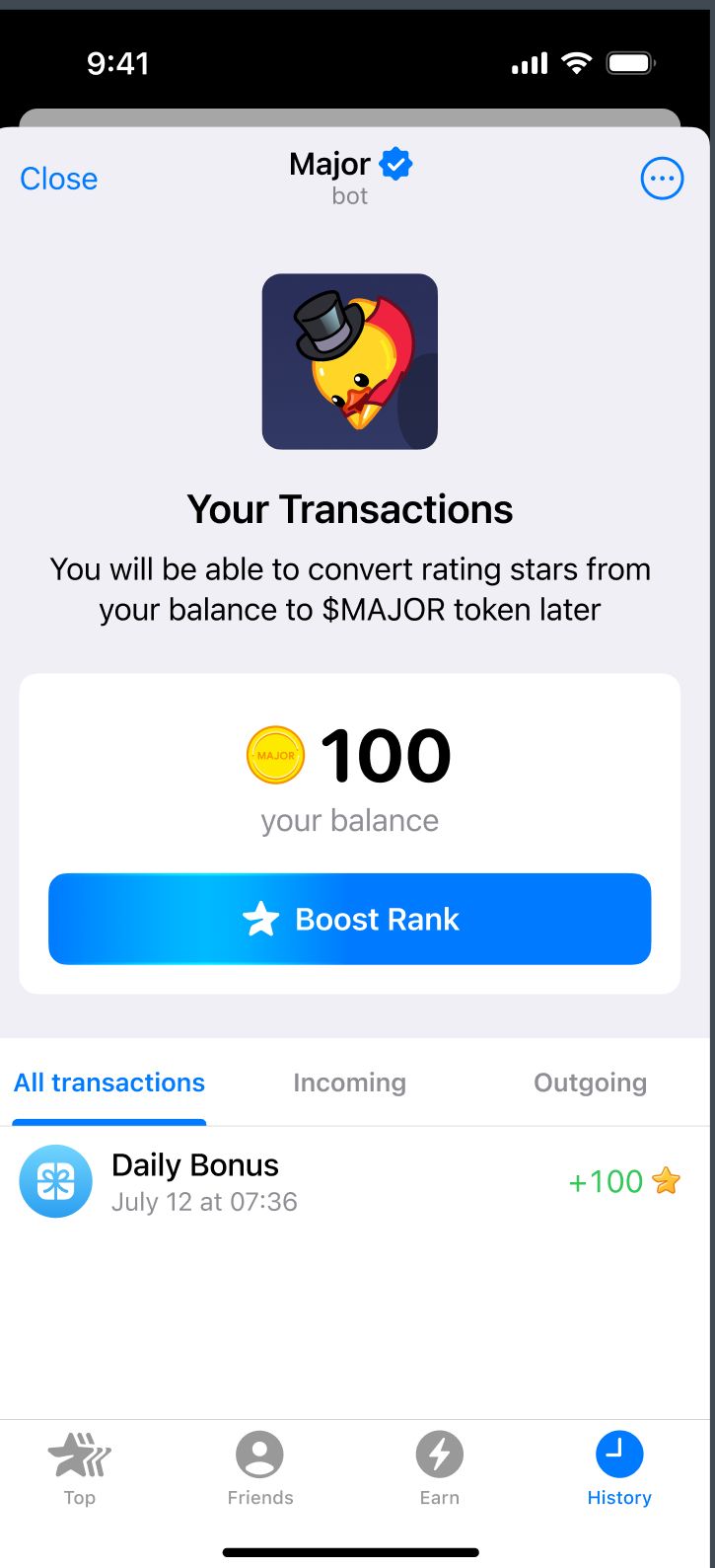The width and height of the screenshot is (715, 1568).
Task: Select the All transactions tab
Action: pyautogui.click(x=109, y=1083)
